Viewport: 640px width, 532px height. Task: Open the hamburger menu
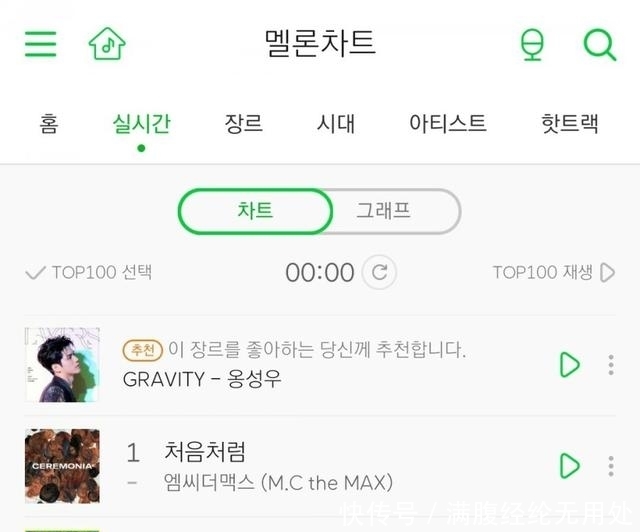pos(40,44)
